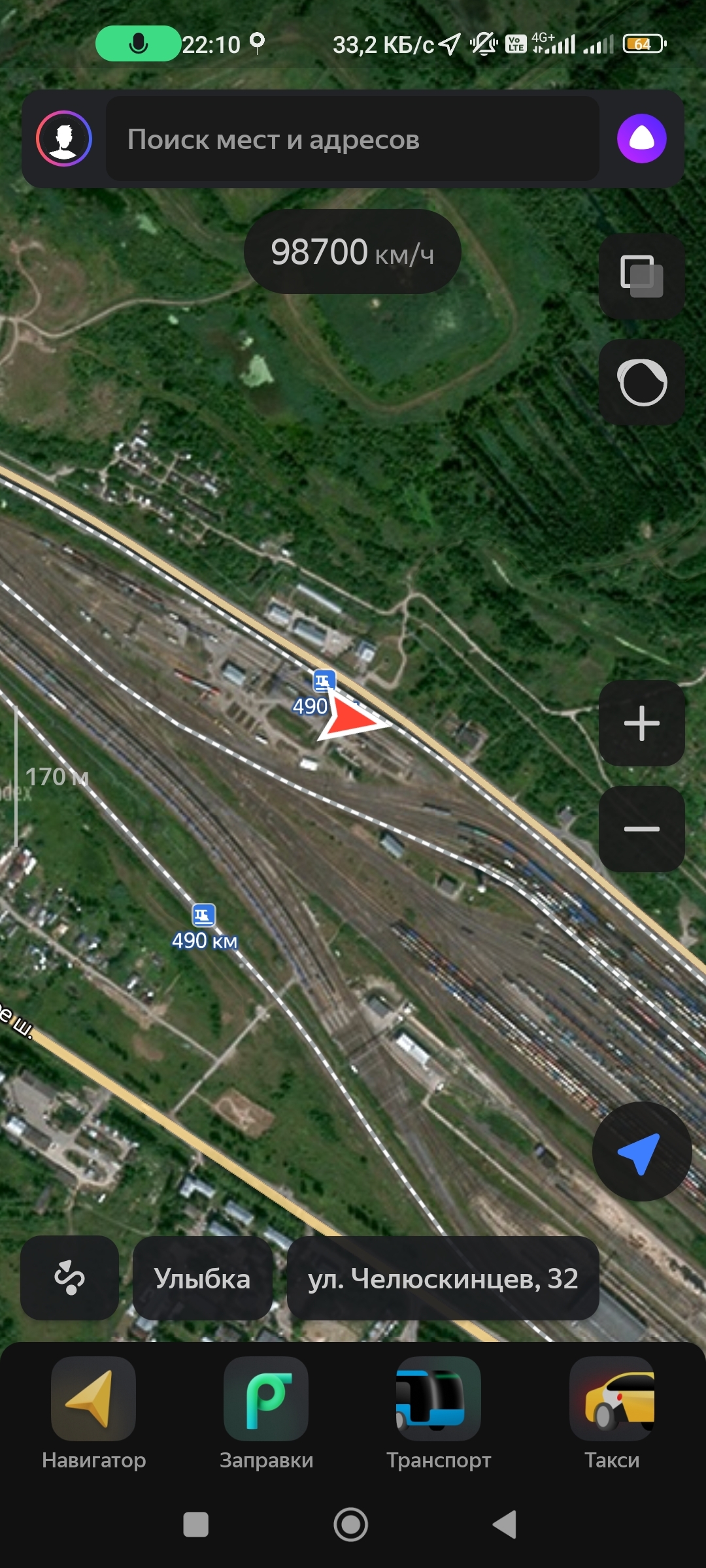This screenshot has width=706, height=1568.
Task: Open the route building button
Action: click(69, 1278)
